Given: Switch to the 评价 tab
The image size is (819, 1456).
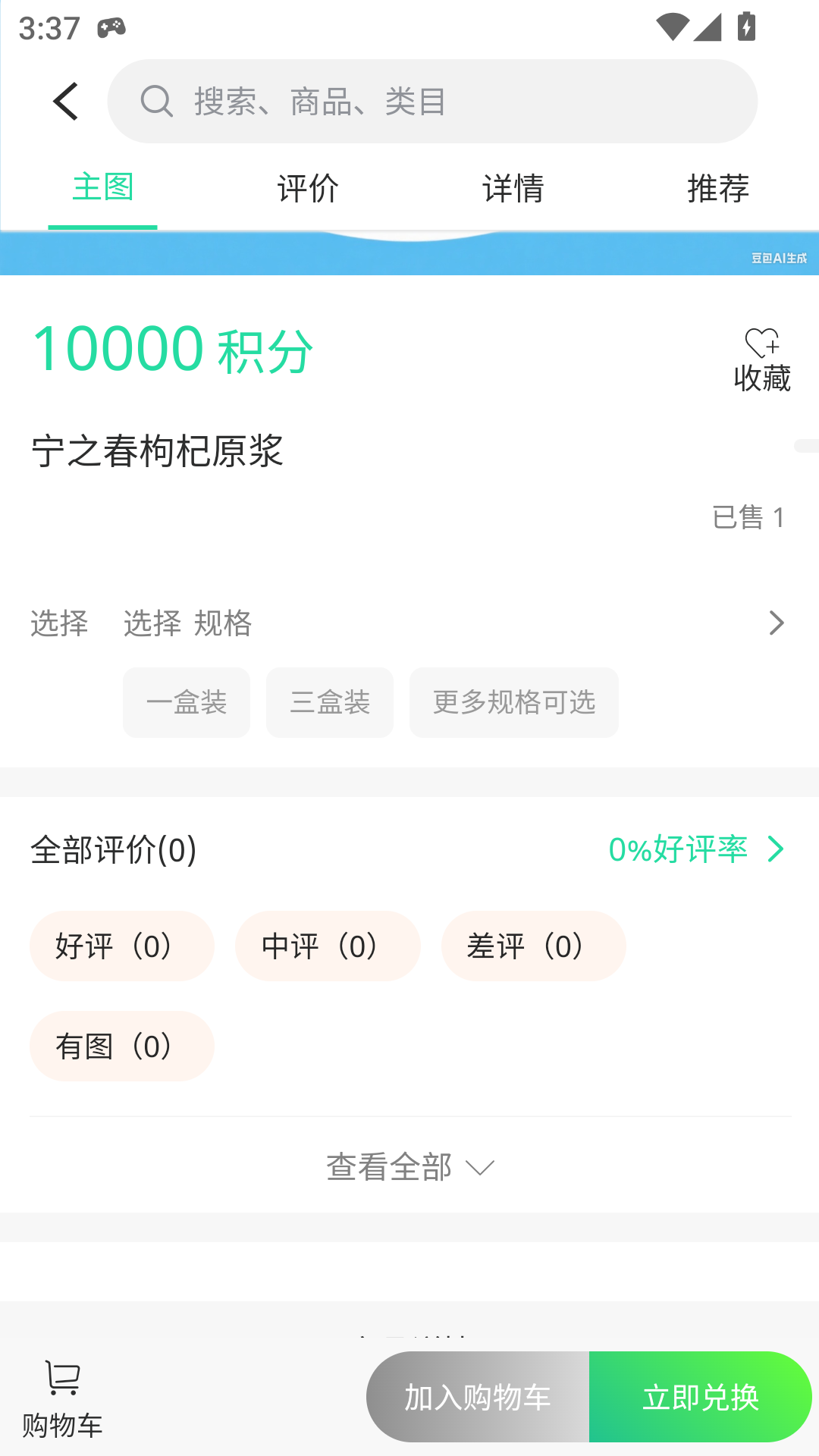Looking at the screenshot, I should tap(307, 189).
